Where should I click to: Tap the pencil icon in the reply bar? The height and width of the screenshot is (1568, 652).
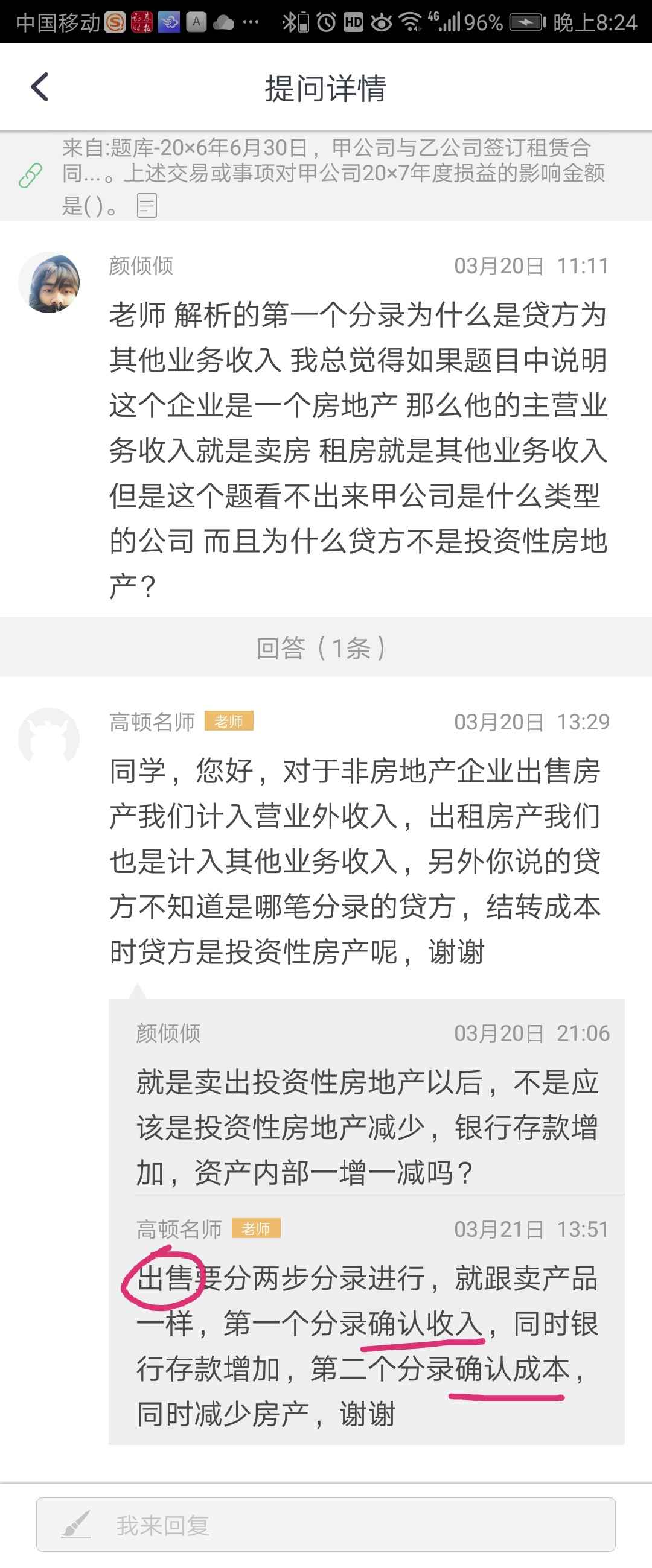click(75, 1525)
